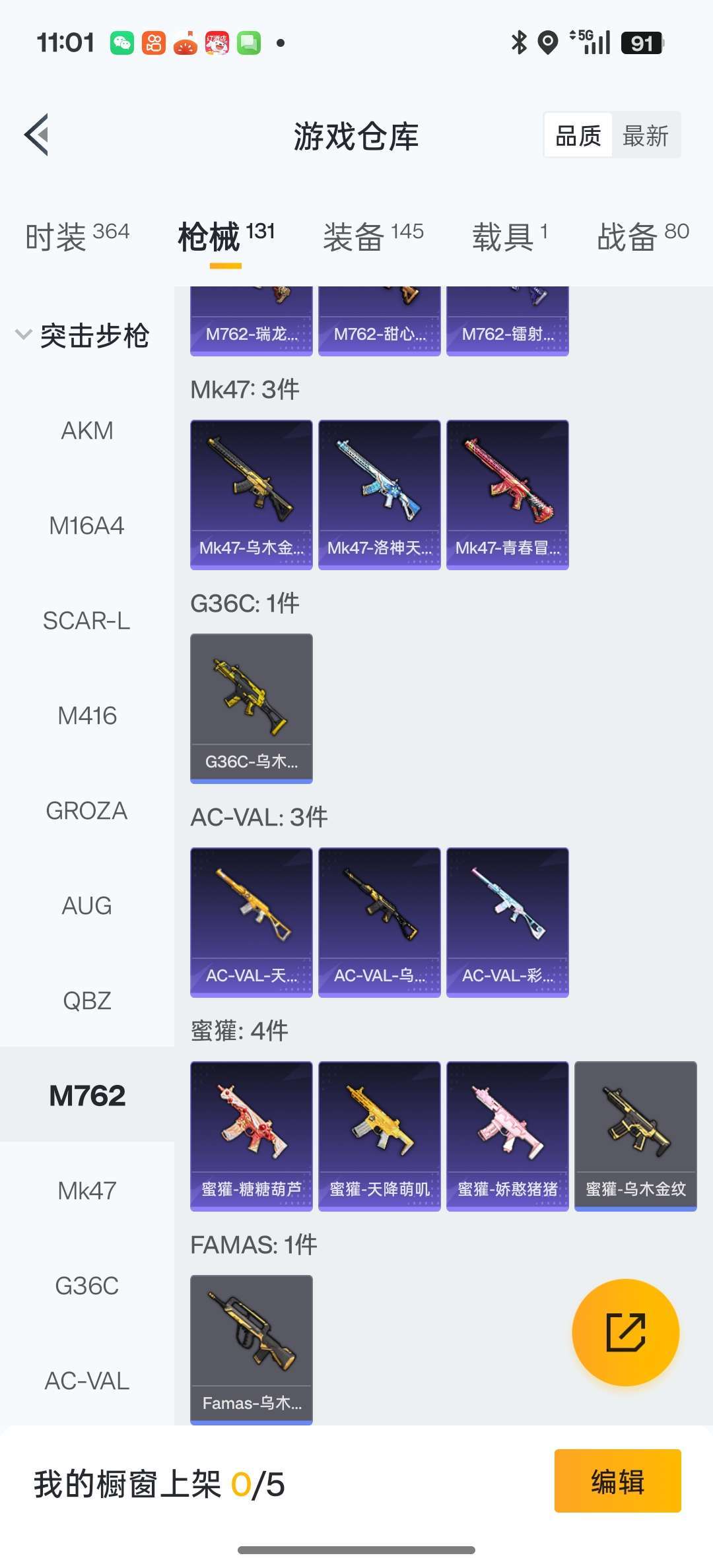
Task: Switch to the 装备 tab
Action: pyautogui.click(x=373, y=236)
